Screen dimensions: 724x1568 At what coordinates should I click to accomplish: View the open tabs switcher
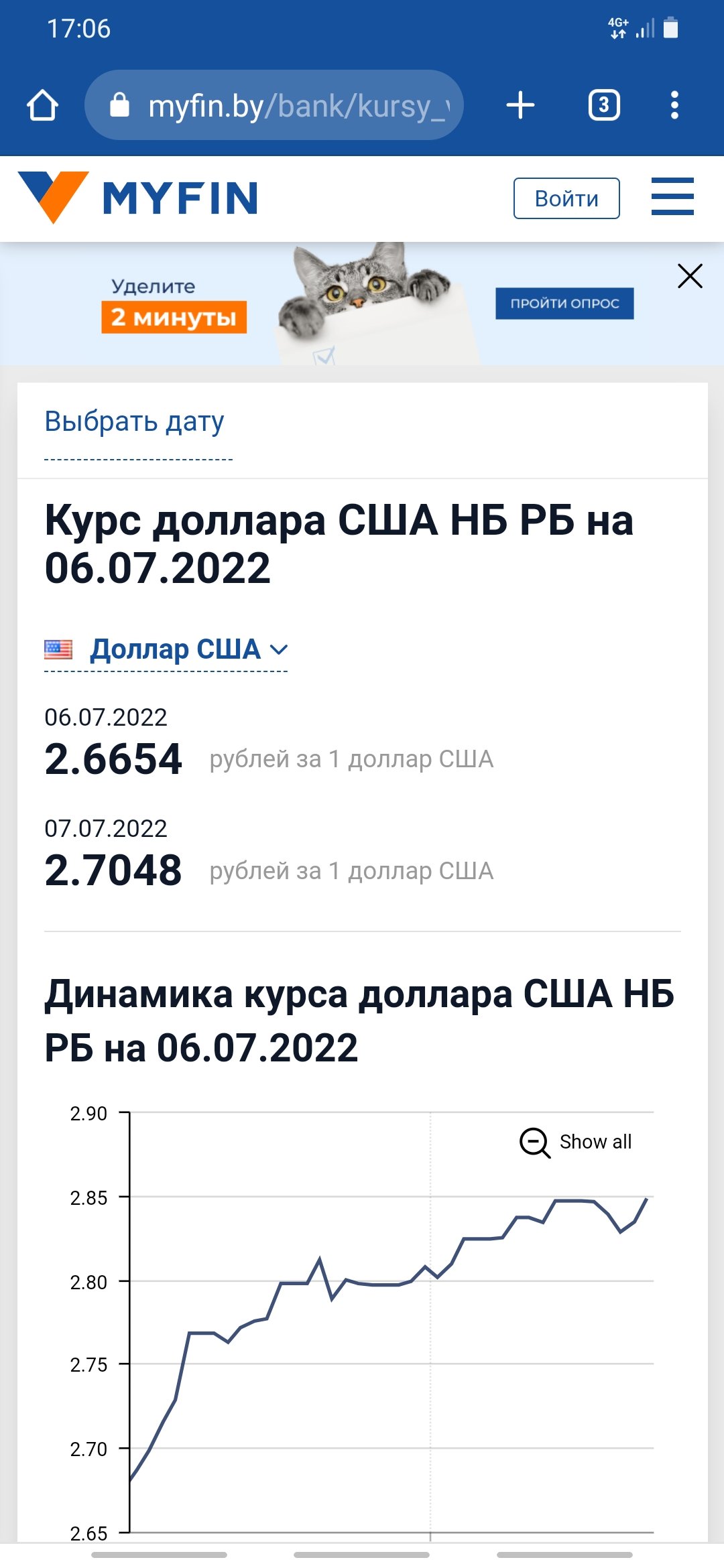coord(604,105)
